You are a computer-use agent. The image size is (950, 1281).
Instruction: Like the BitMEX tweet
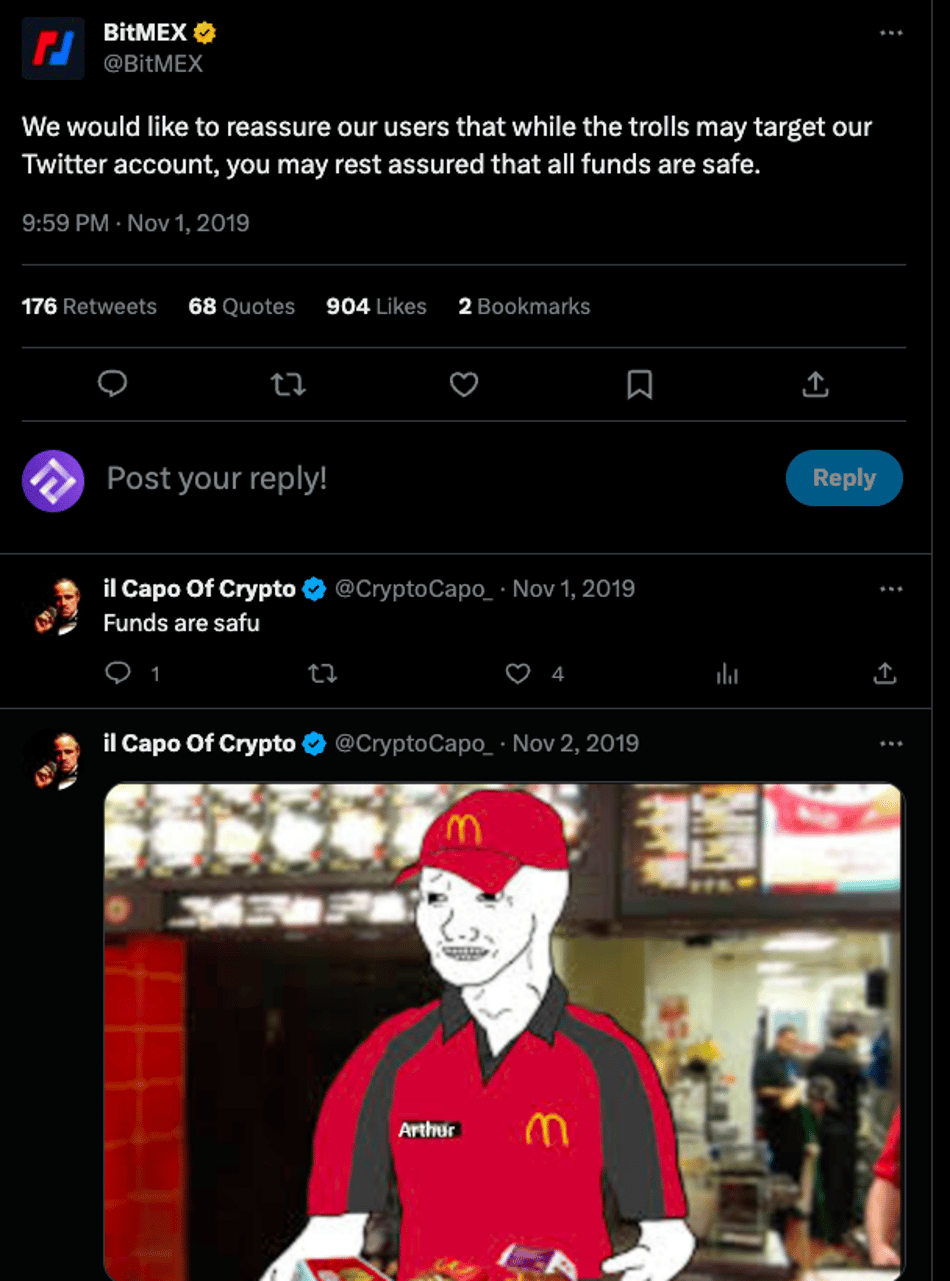(464, 384)
